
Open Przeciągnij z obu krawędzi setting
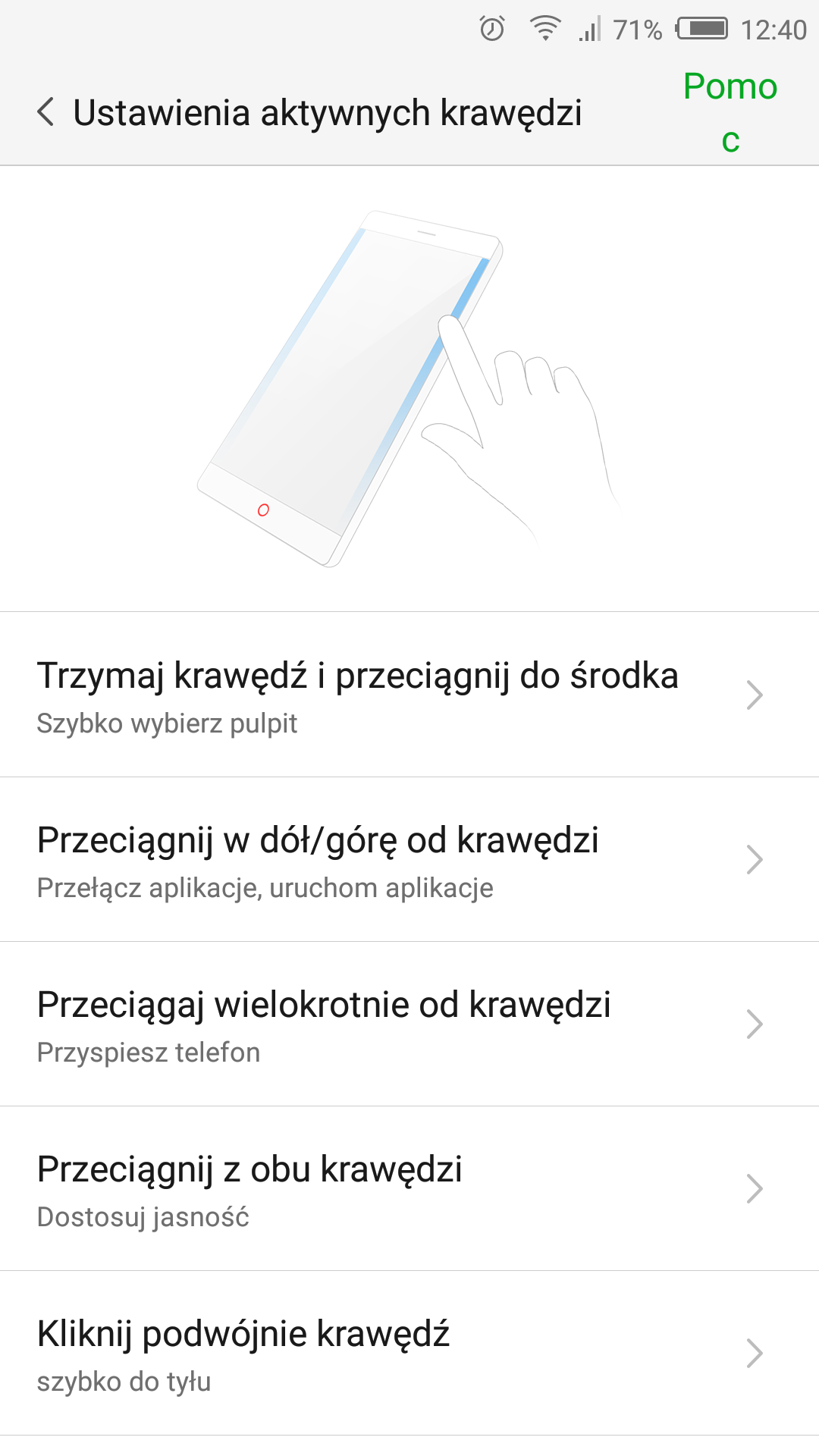(x=409, y=1188)
